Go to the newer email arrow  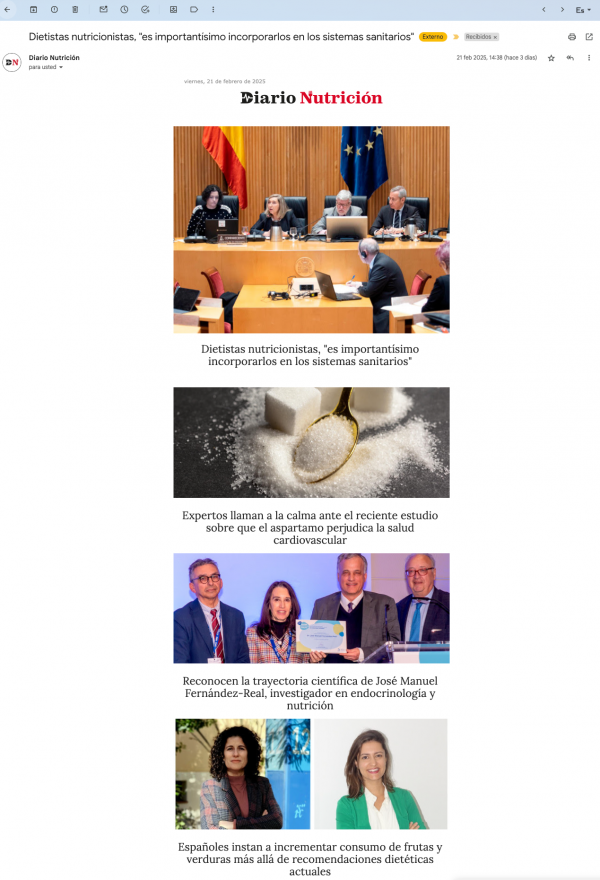[x=543, y=9]
